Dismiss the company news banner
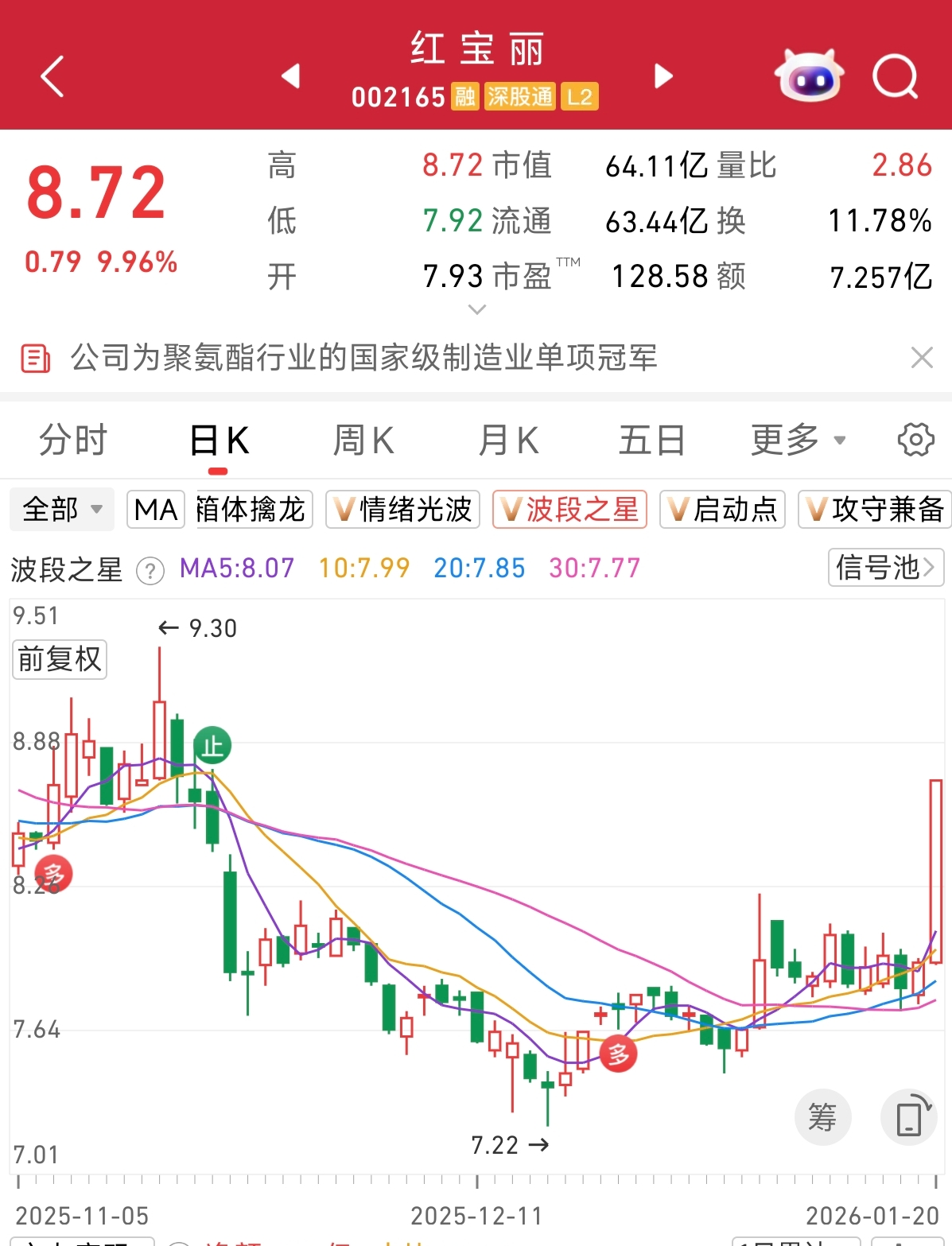 922,358
